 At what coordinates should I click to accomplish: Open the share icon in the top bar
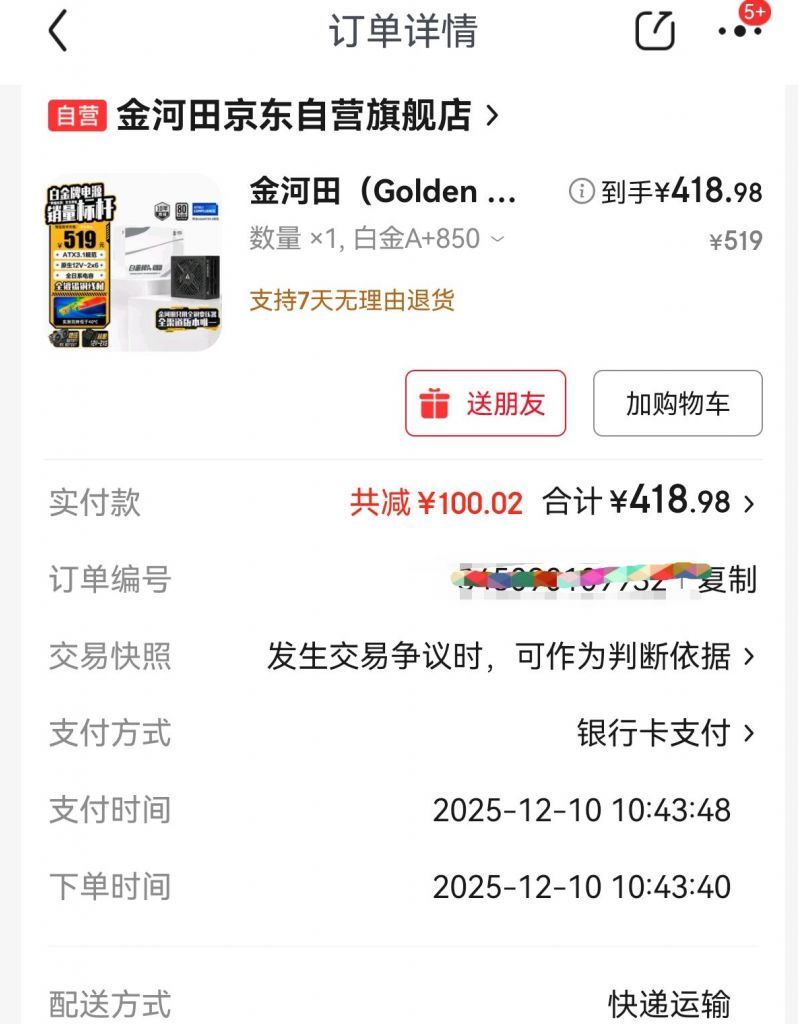click(x=655, y=30)
